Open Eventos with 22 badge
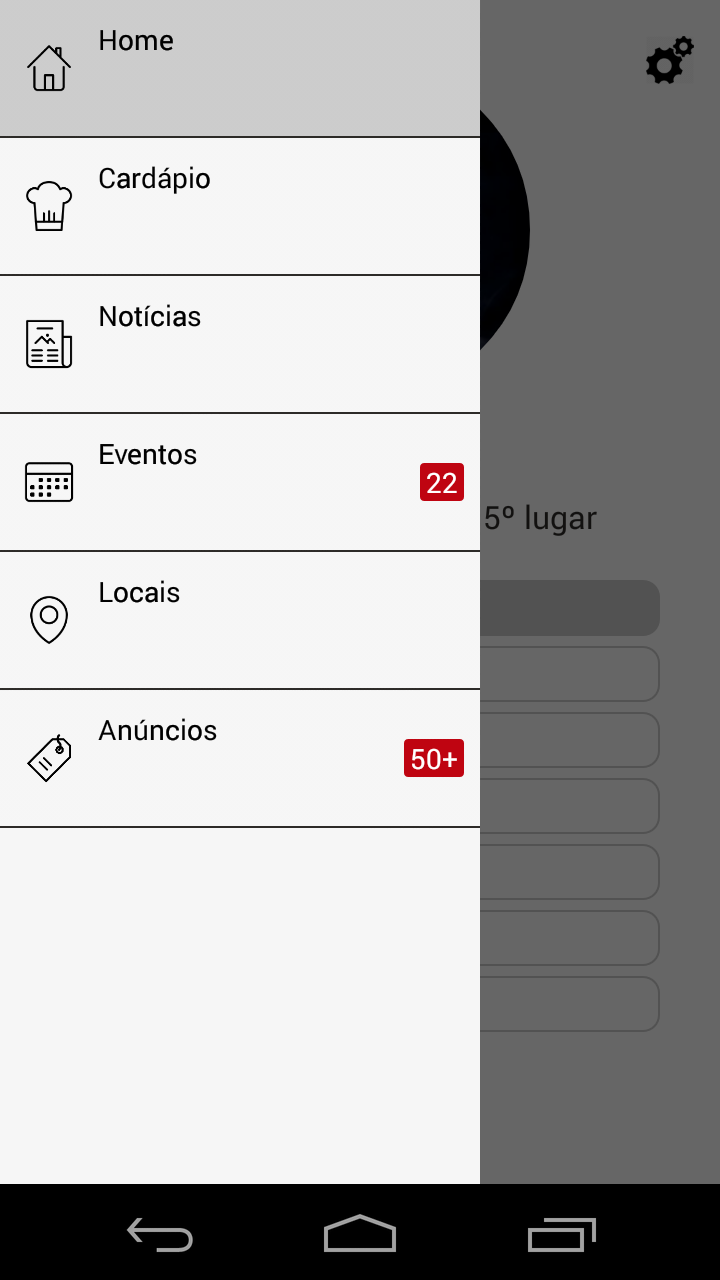The height and width of the screenshot is (1280, 720). (240, 482)
